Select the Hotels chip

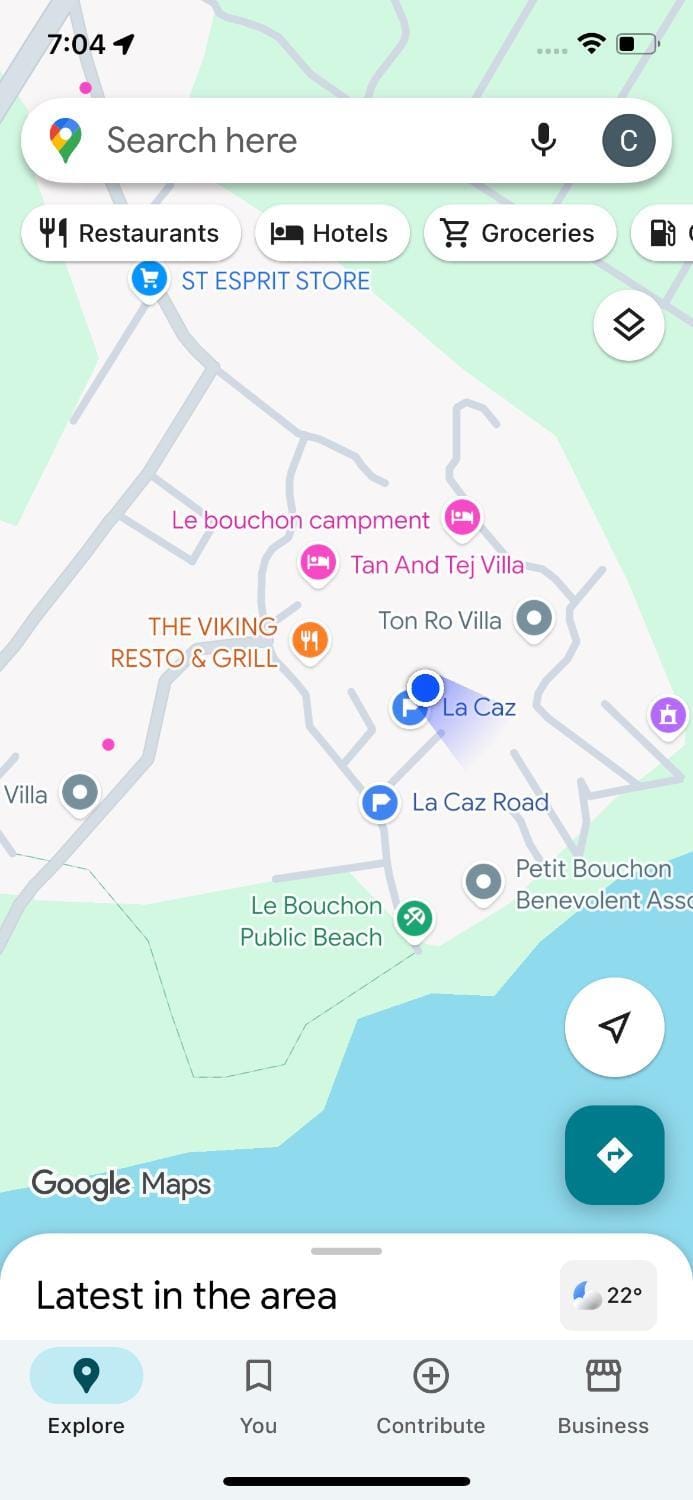[332, 233]
